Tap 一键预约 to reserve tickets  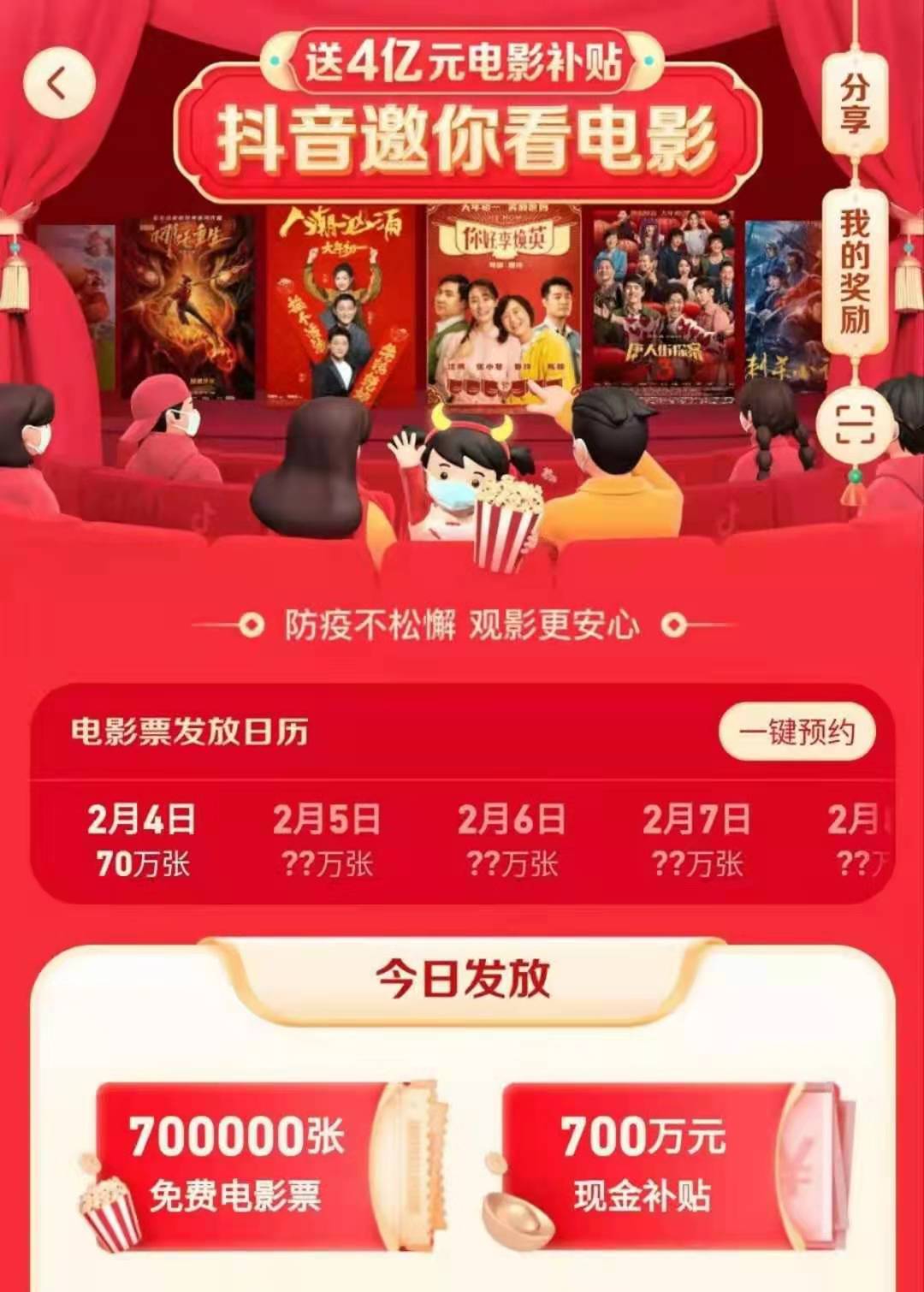click(x=796, y=732)
